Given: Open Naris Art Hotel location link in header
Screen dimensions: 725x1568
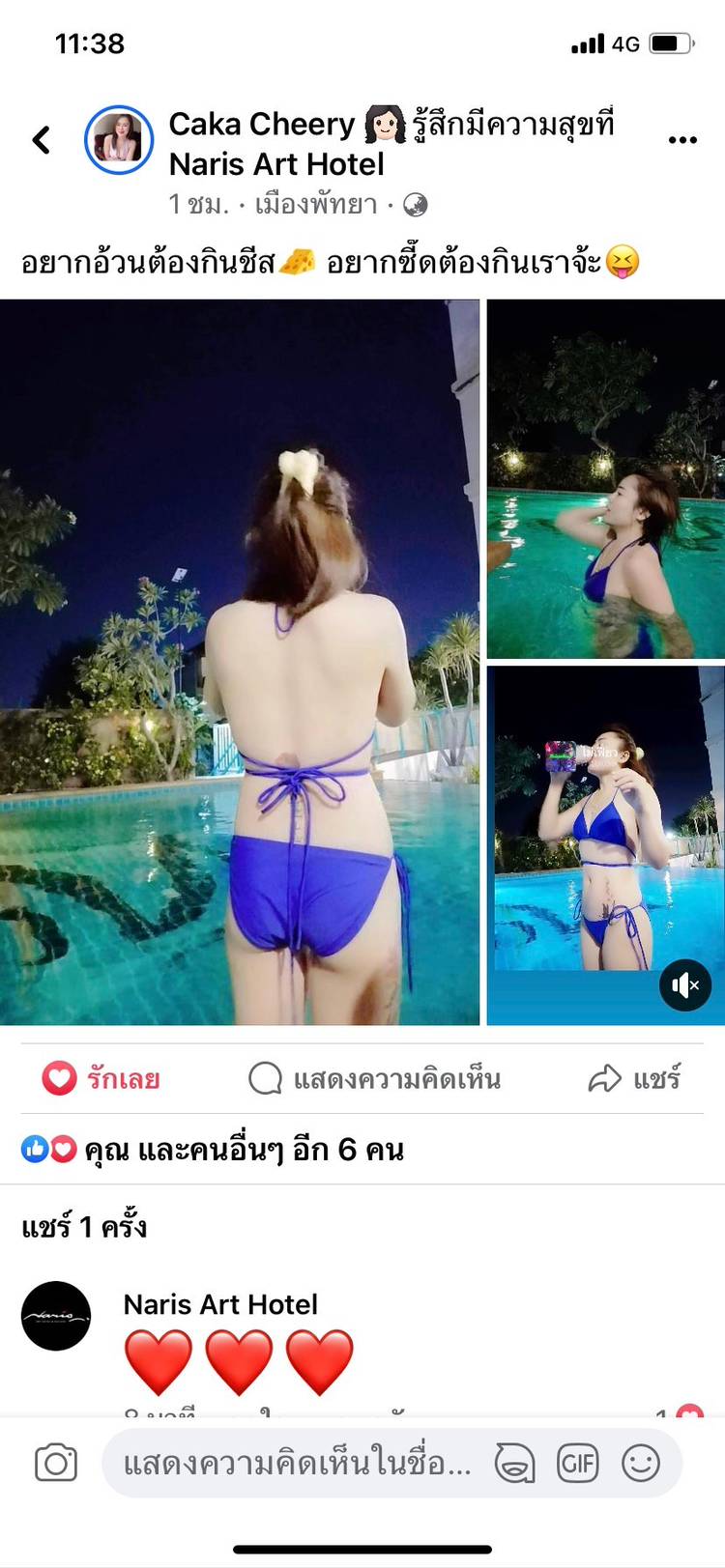Looking at the screenshot, I should pos(276,165).
